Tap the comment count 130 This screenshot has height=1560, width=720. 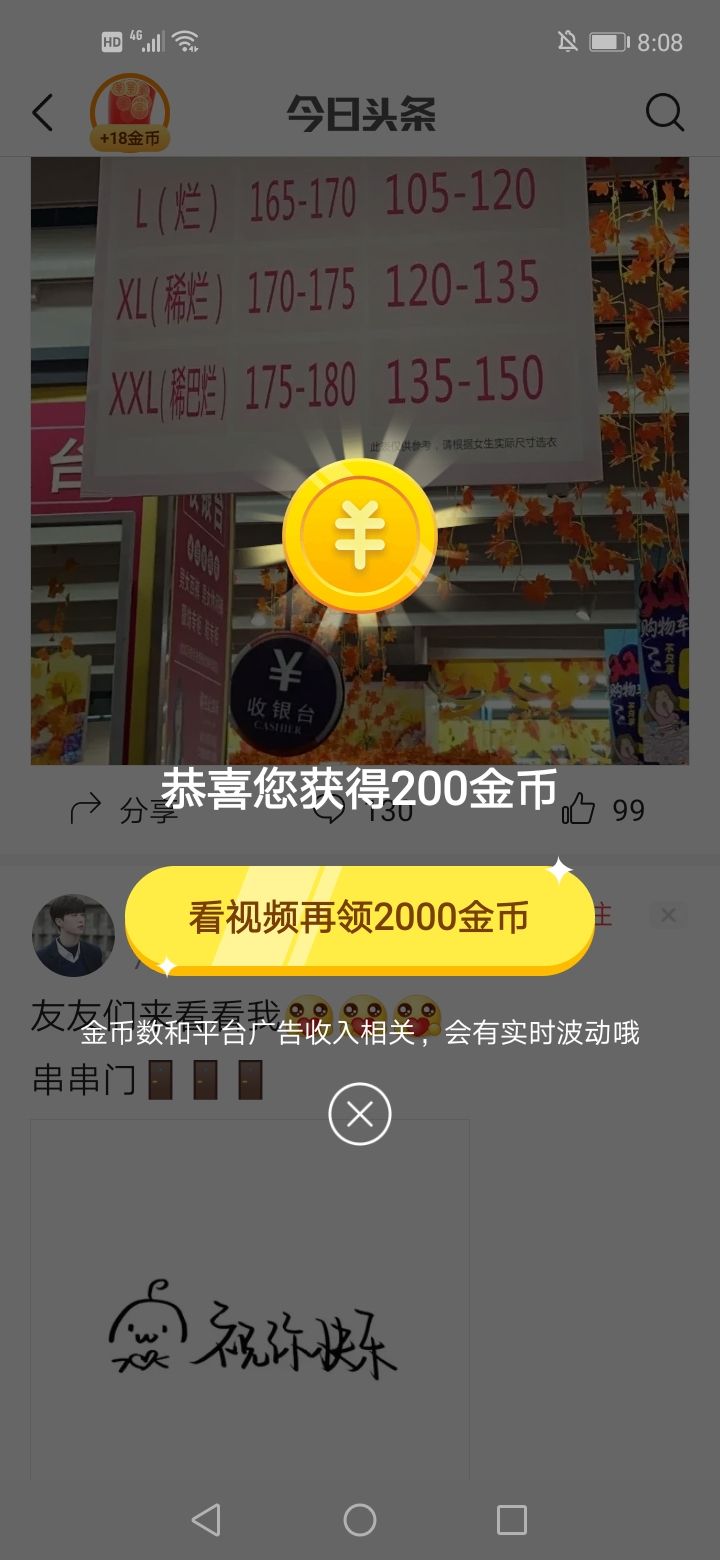pos(390,810)
